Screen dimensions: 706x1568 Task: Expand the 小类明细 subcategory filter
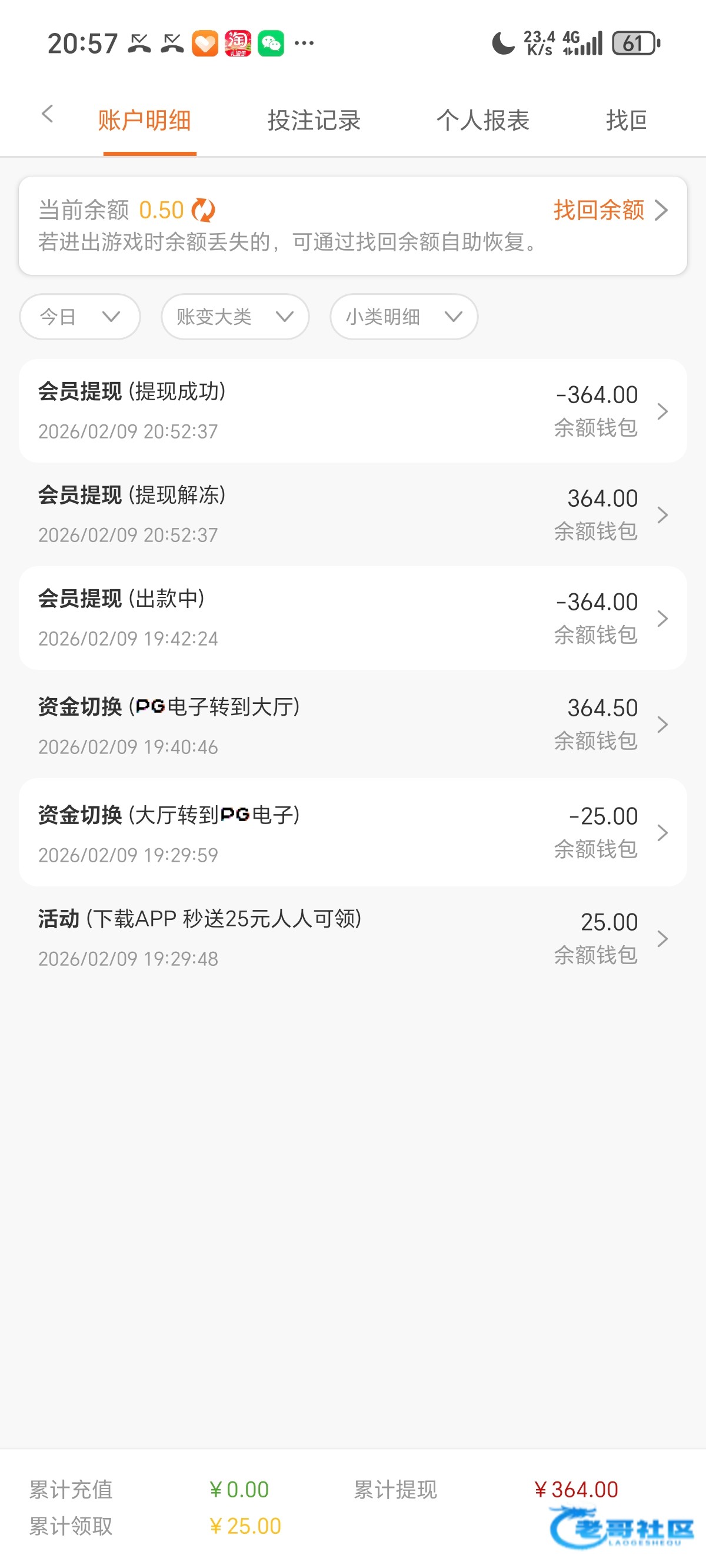click(404, 317)
